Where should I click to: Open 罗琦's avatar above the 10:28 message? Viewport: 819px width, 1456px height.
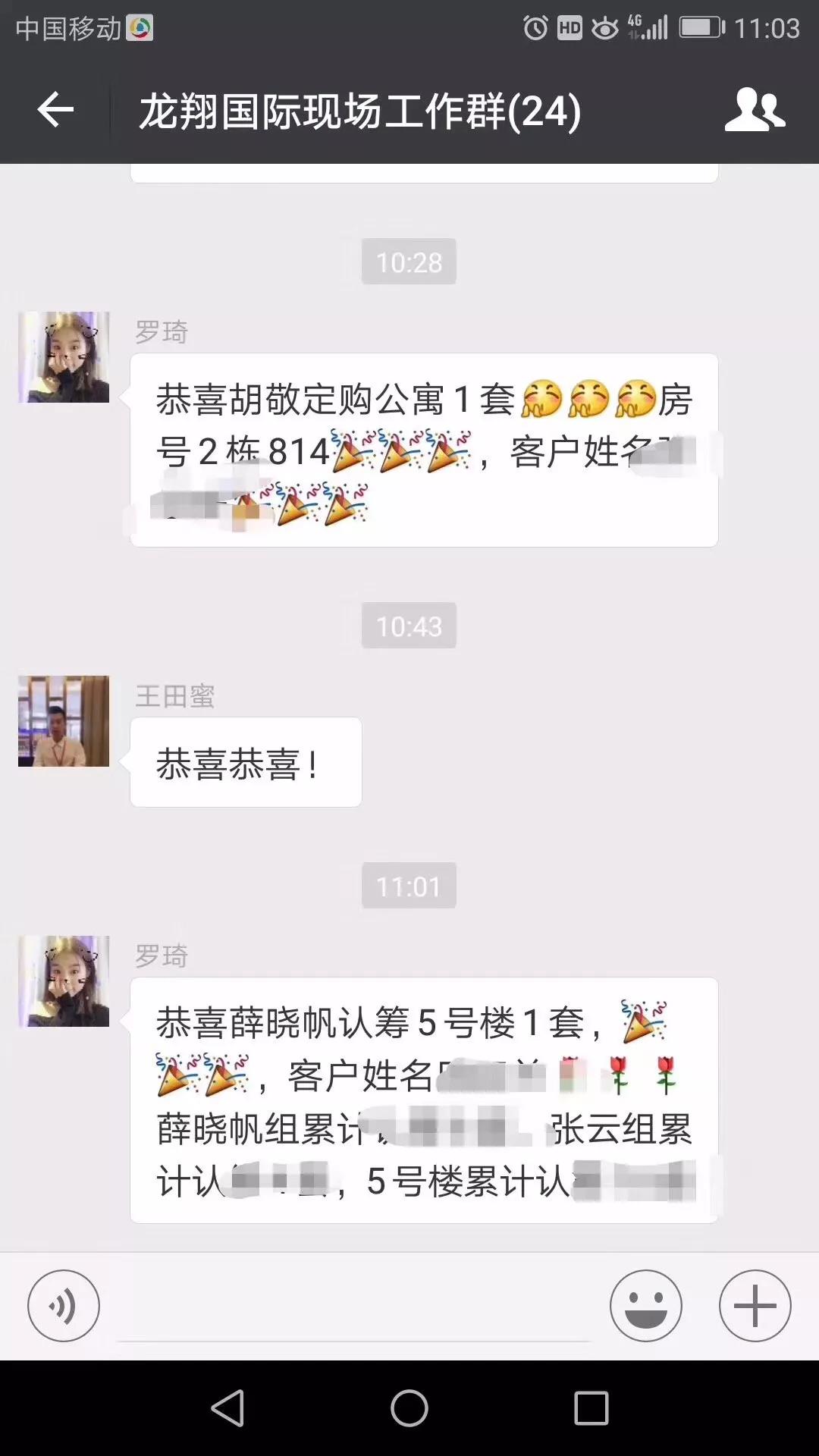(x=64, y=357)
